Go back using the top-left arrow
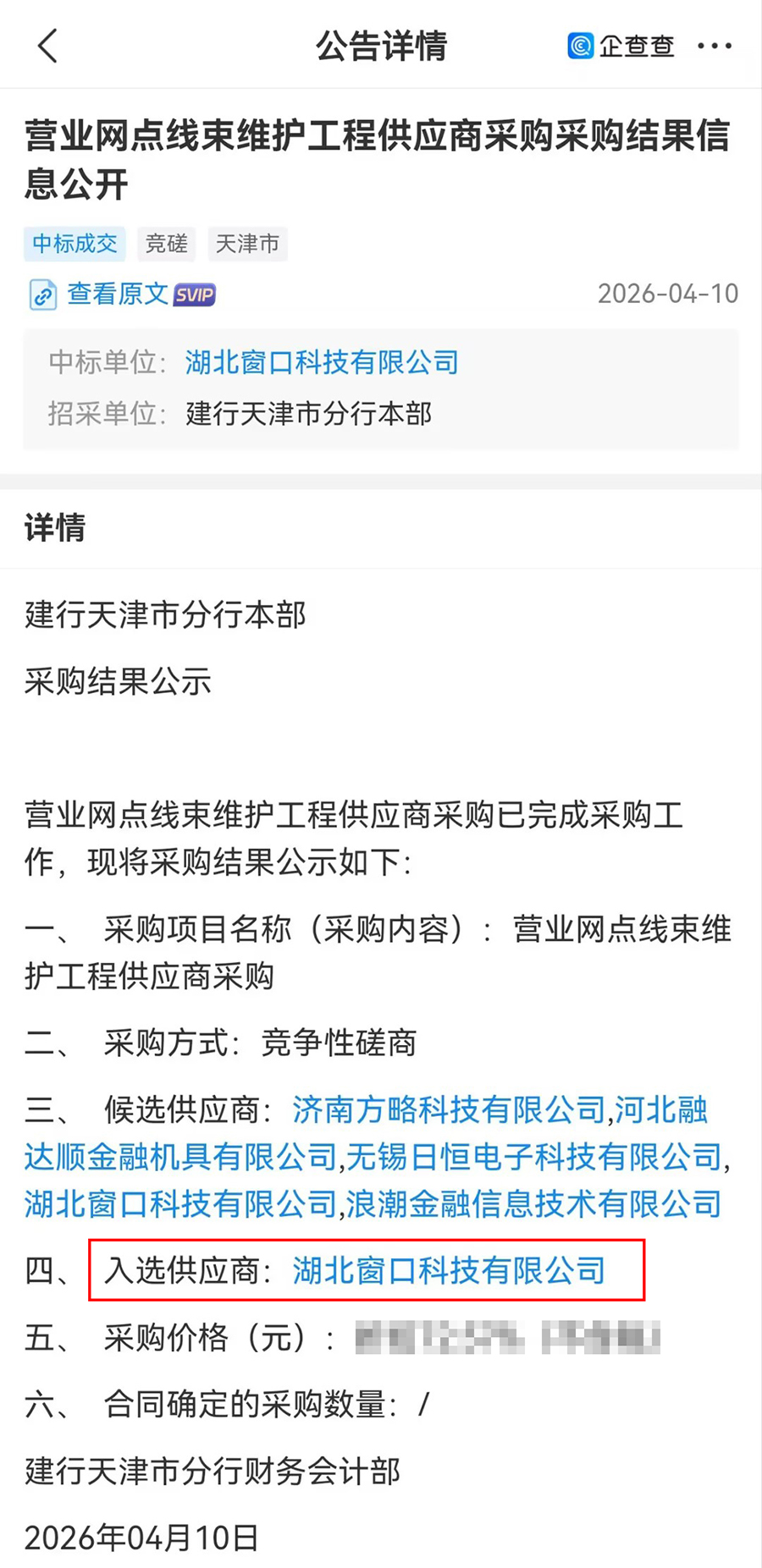 [x=48, y=46]
